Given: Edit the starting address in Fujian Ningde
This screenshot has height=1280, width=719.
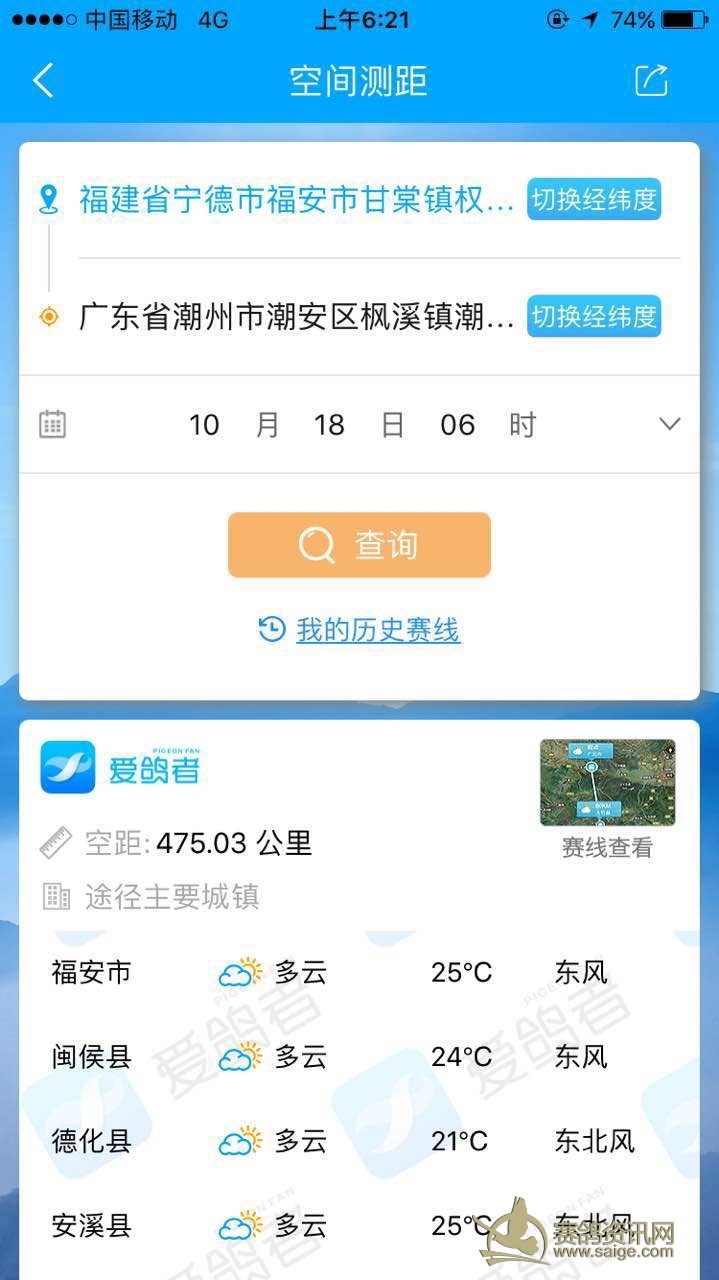Looking at the screenshot, I should pos(297,200).
